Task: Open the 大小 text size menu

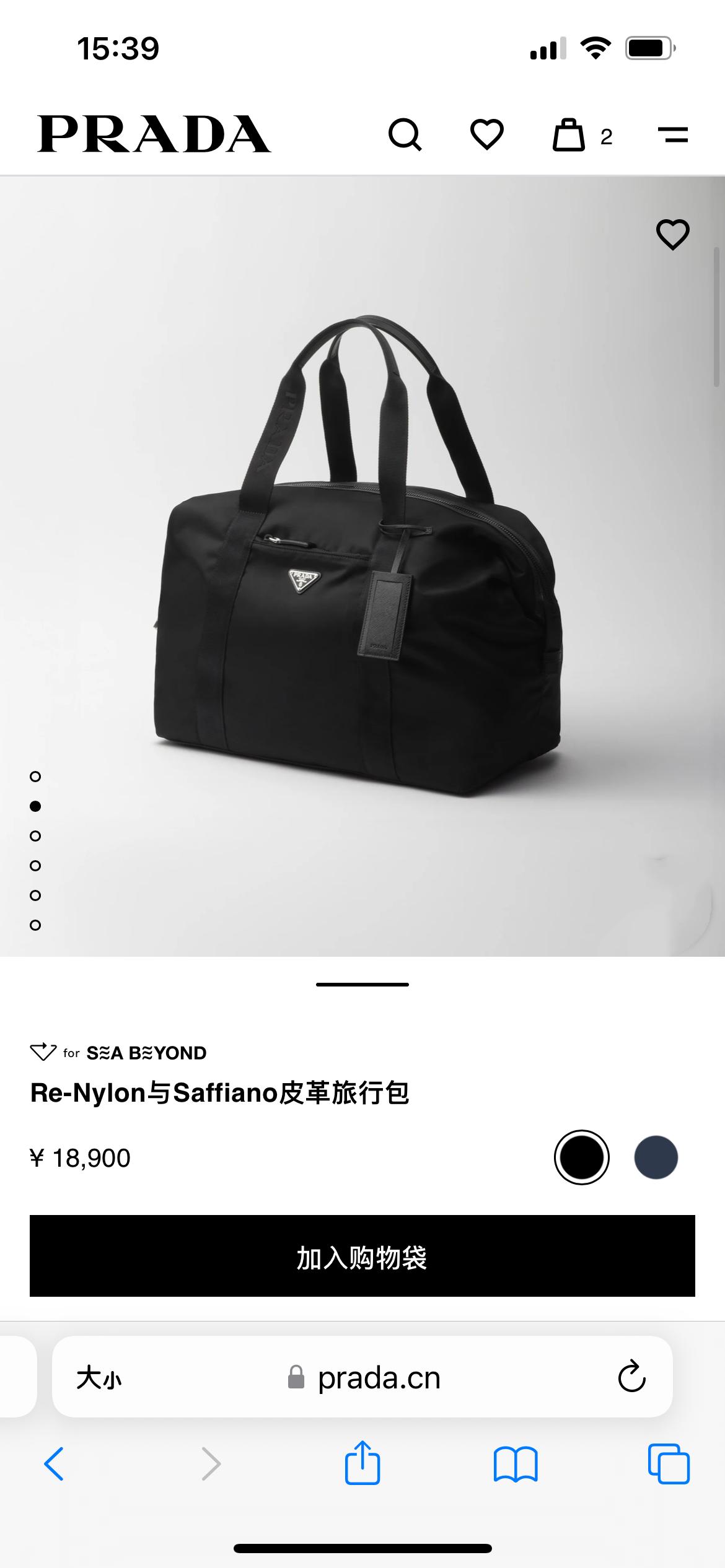Action: click(x=99, y=1378)
